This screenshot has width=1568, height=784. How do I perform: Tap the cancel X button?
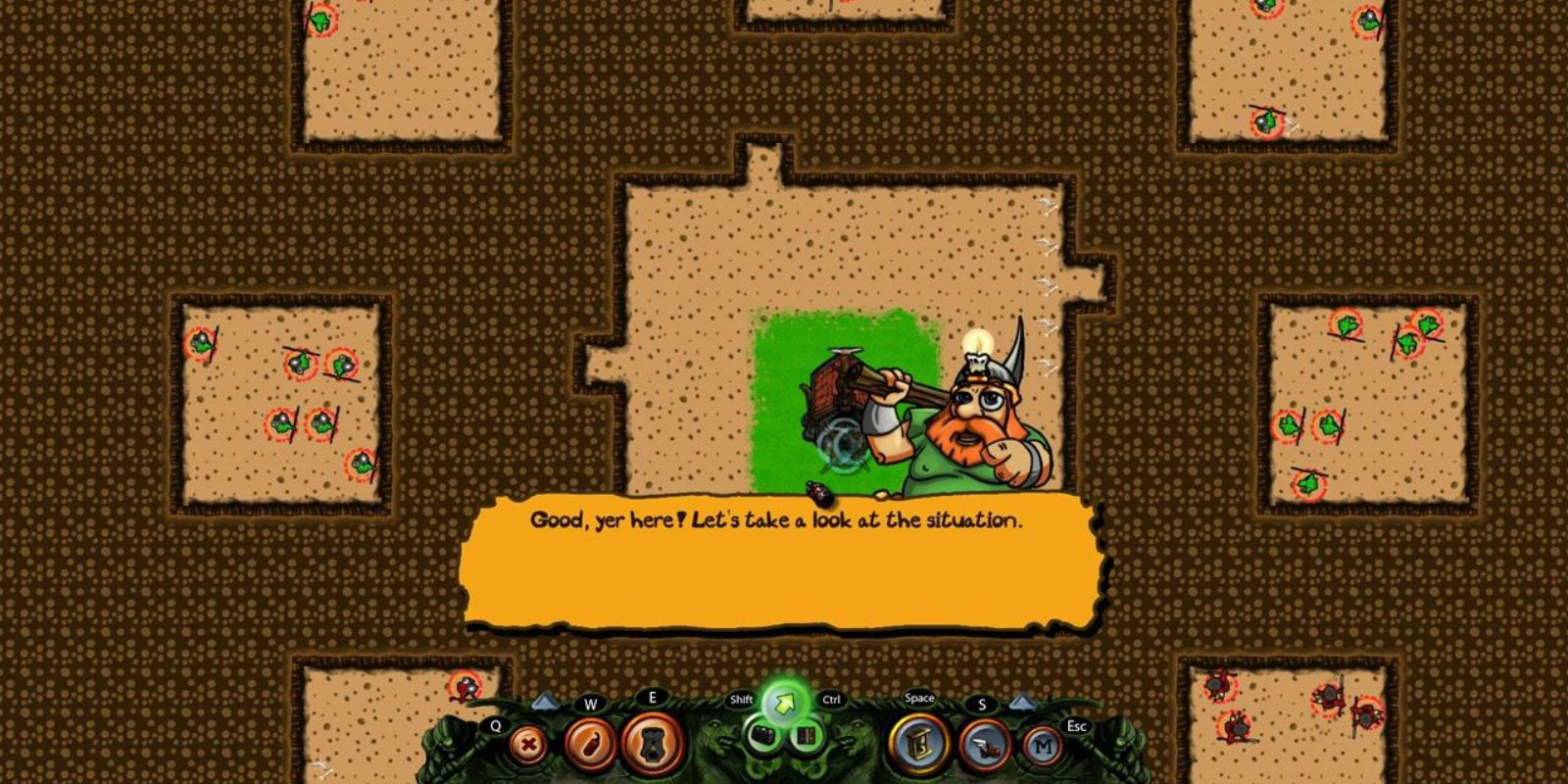pos(529,746)
